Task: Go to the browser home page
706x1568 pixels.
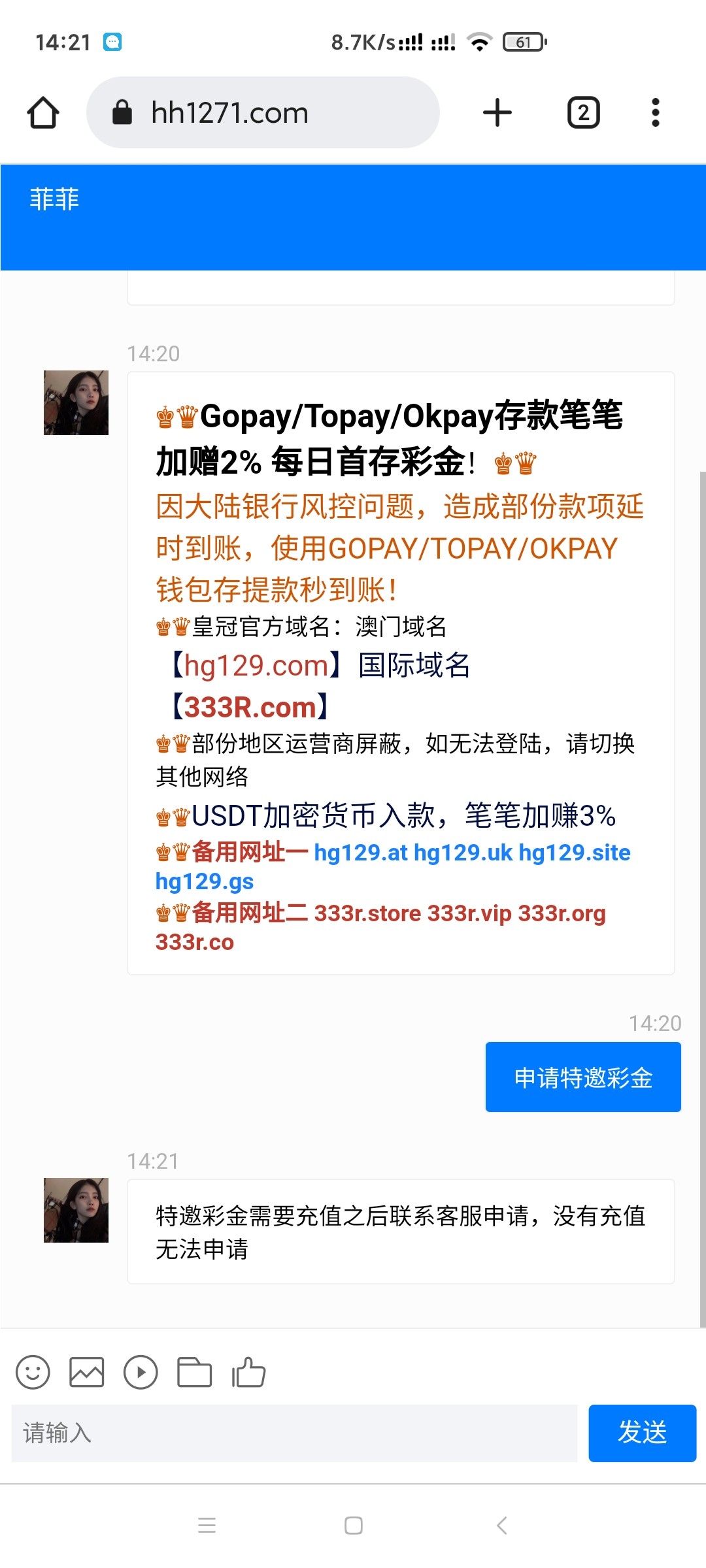Action: point(43,113)
